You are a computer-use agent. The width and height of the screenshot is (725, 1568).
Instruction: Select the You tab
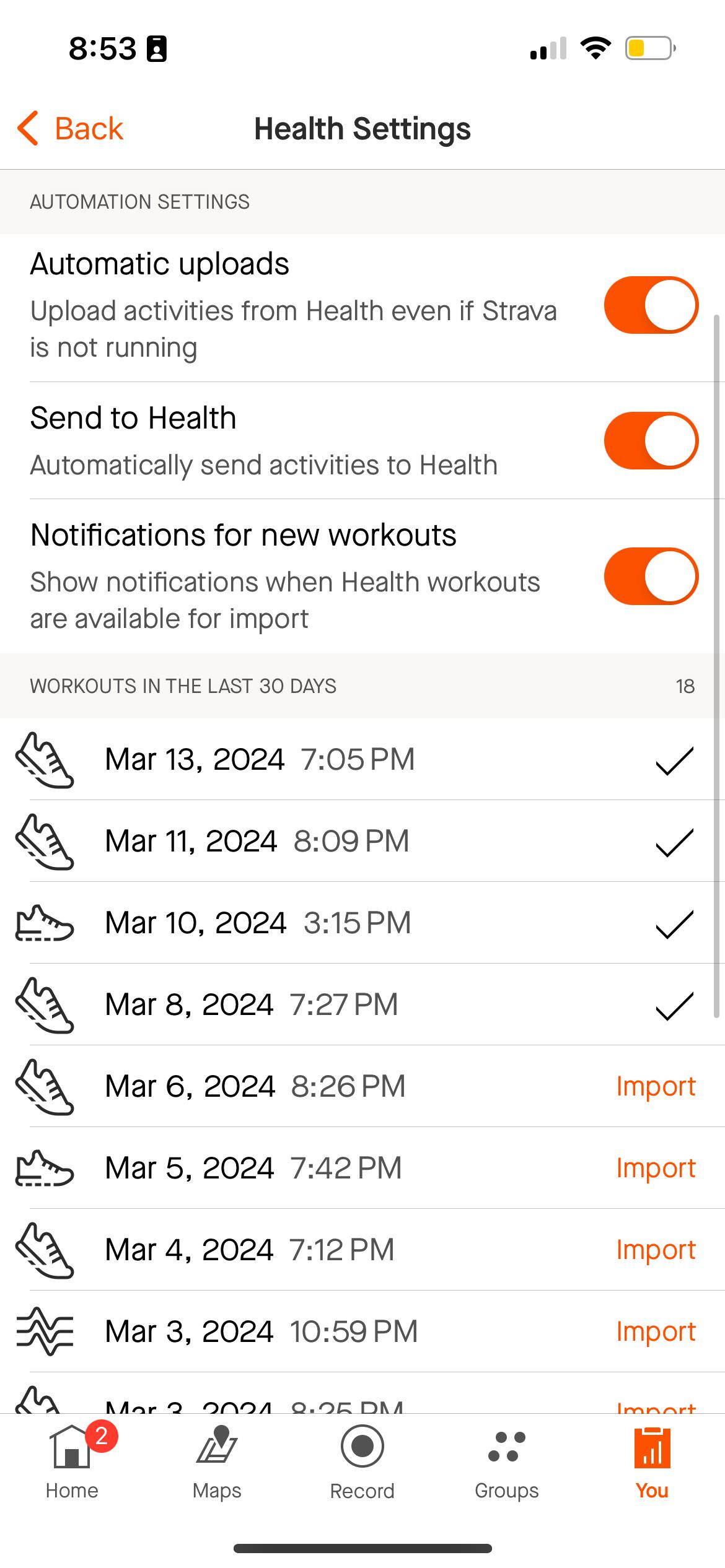(652, 1463)
